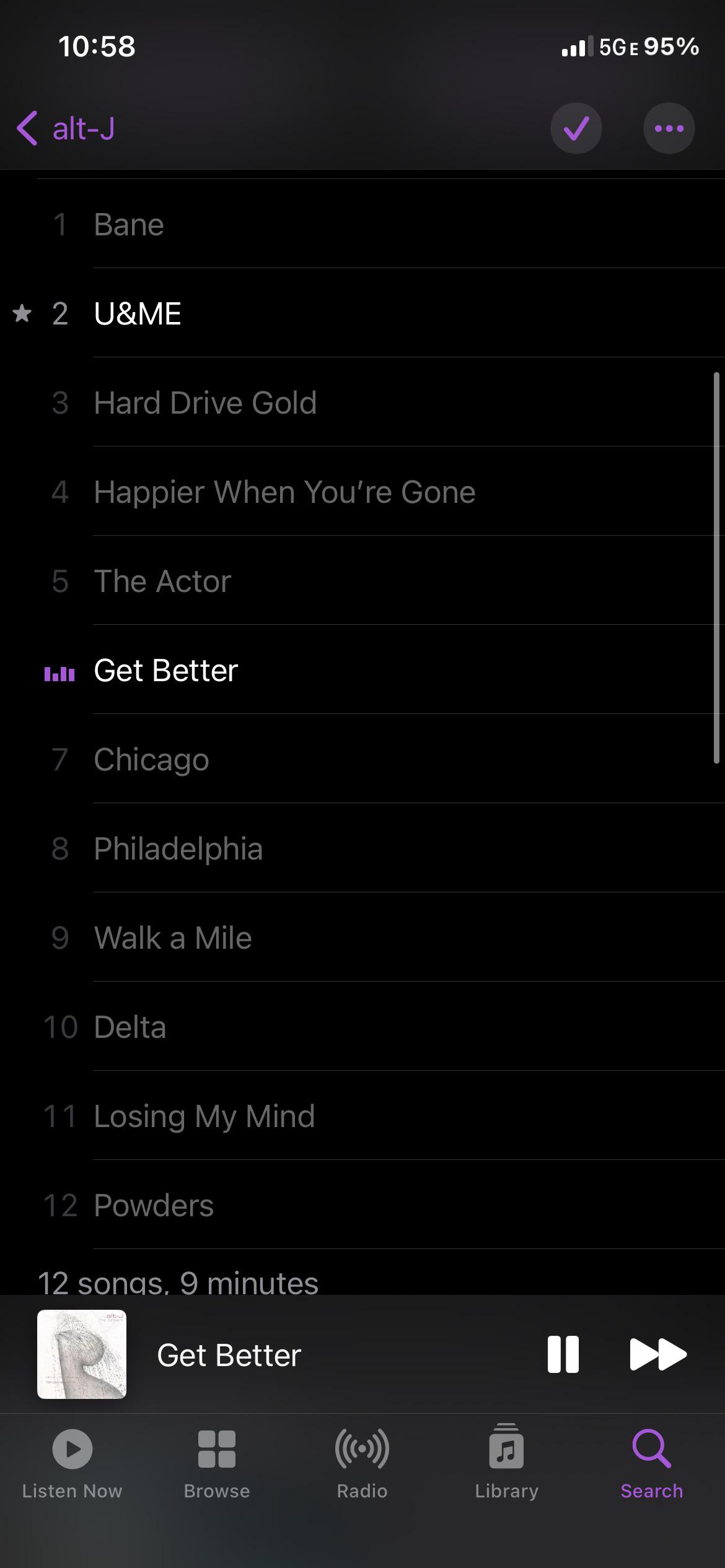This screenshot has width=725, height=1568.
Task: Select the song Chicago
Action: click(151, 759)
